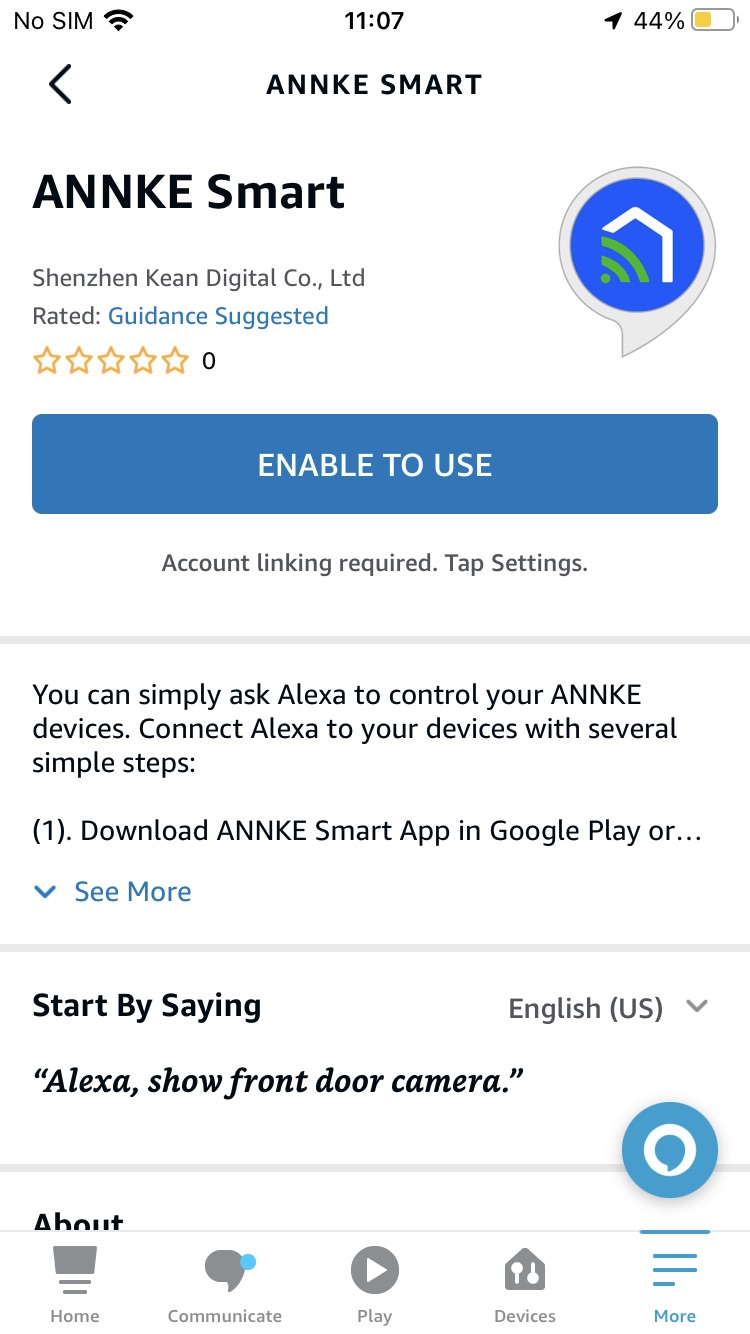Image resolution: width=750 pixels, height=1334 pixels.
Task: Open the English (US) language dropdown
Action: [x=609, y=1008]
